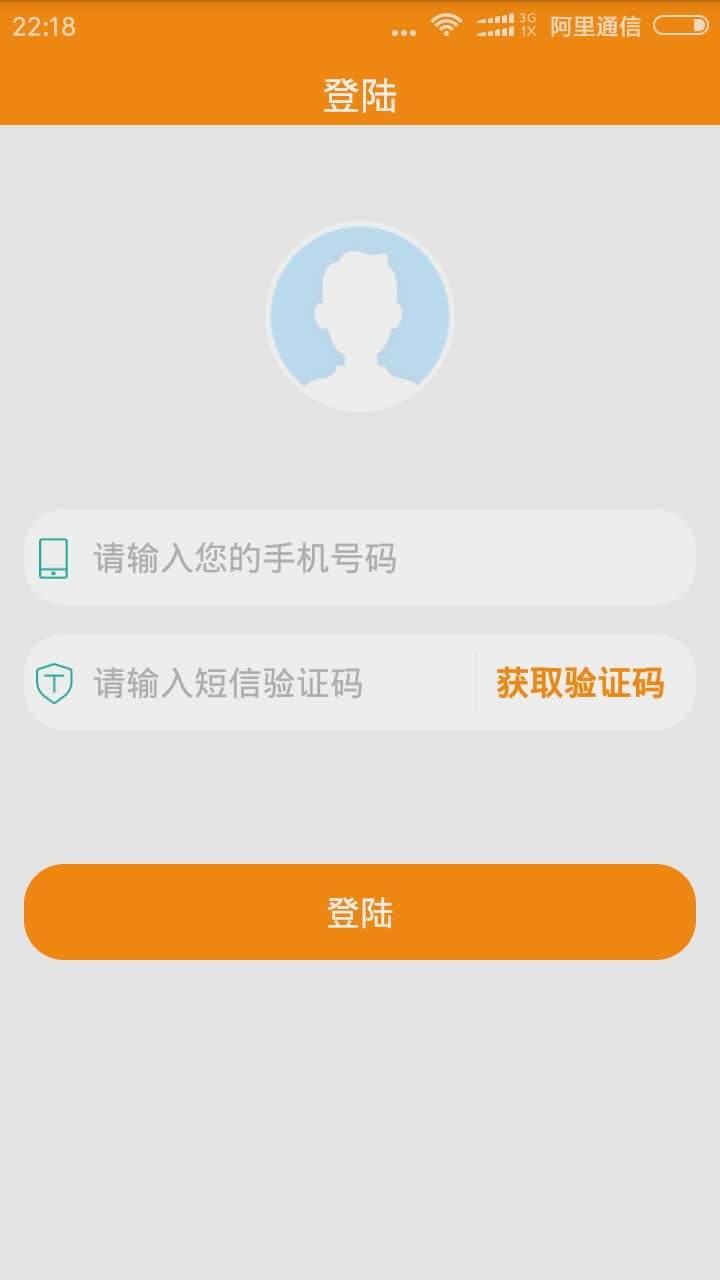The height and width of the screenshot is (1280, 720).
Task: Request a code via 获取验证码
Action: point(580,684)
